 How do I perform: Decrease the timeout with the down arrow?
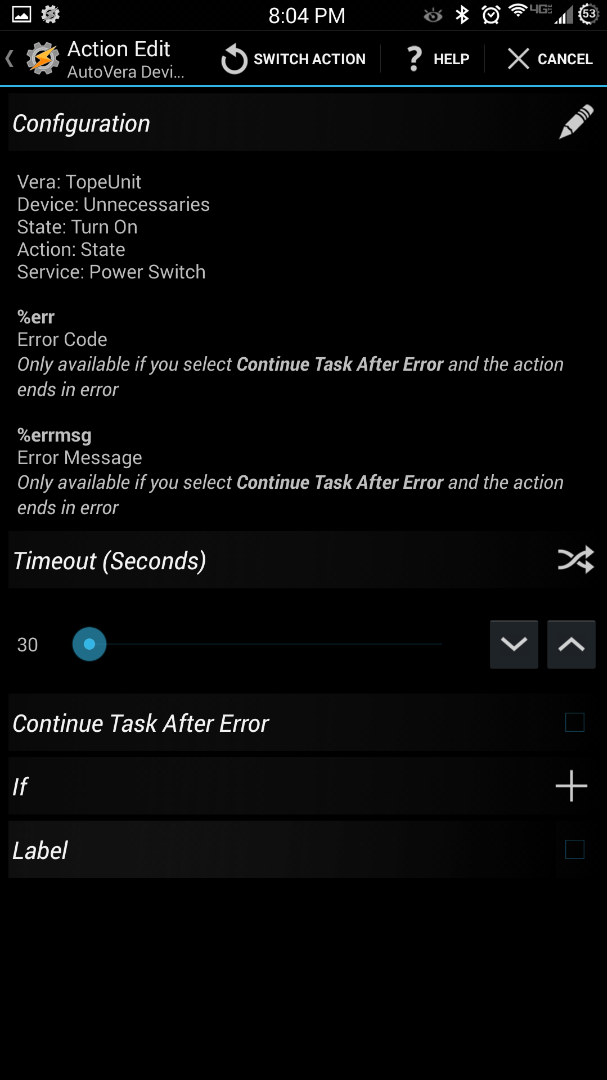[x=514, y=644]
